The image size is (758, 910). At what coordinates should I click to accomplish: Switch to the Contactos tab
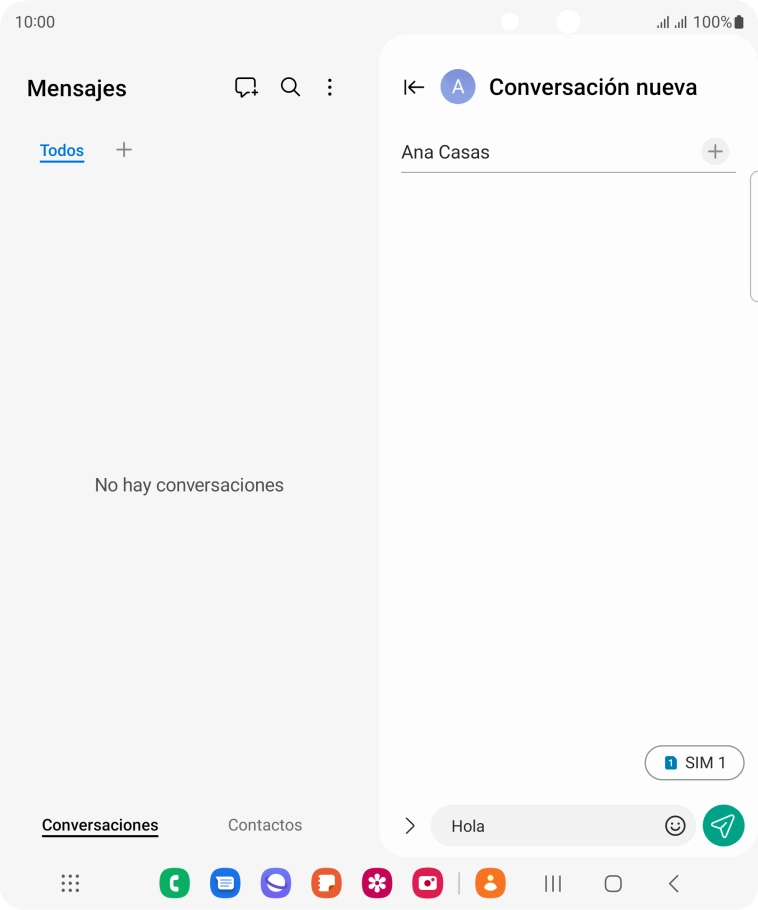point(264,824)
